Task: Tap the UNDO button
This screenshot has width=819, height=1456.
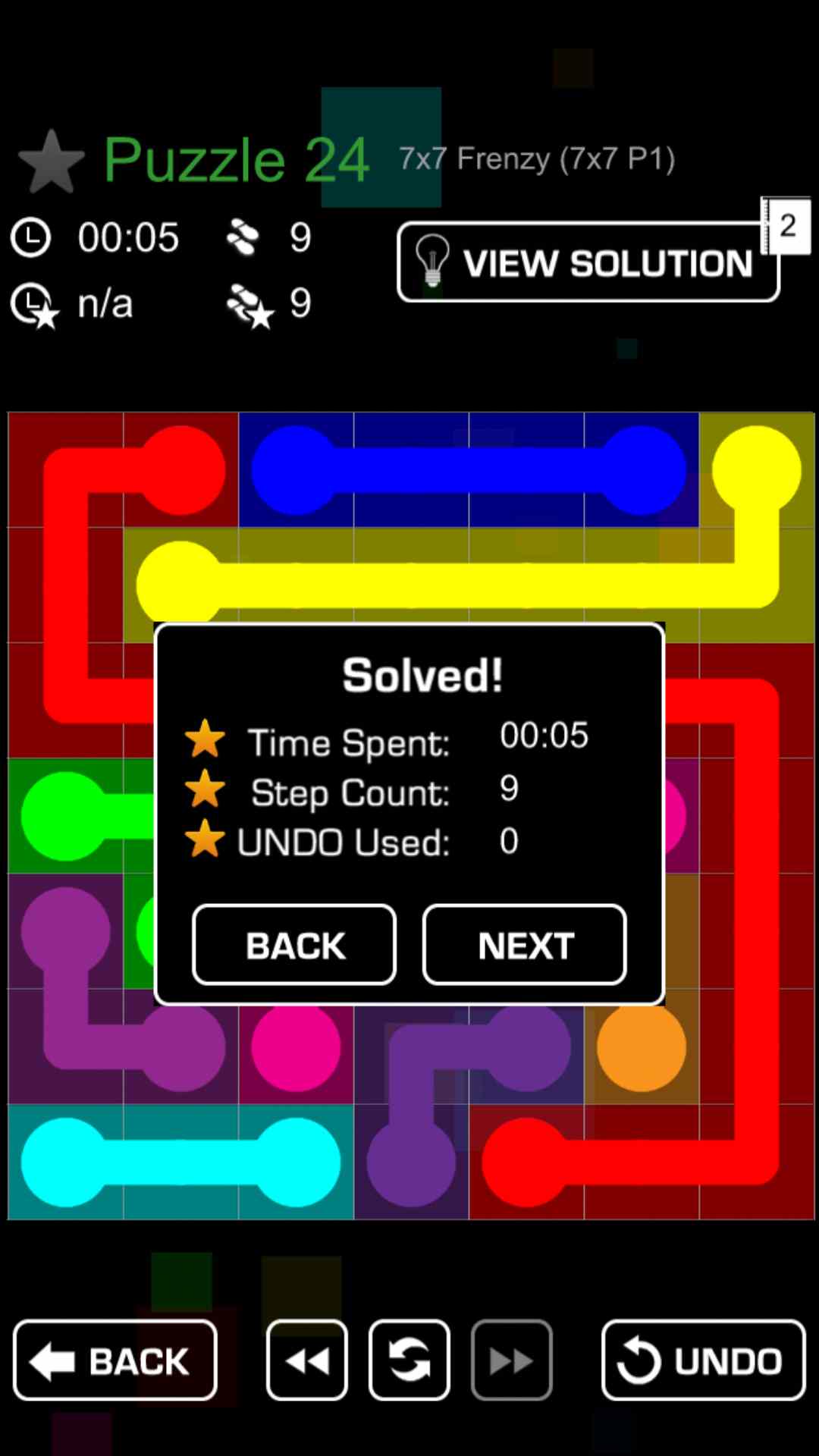Action: click(x=703, y=1360)
